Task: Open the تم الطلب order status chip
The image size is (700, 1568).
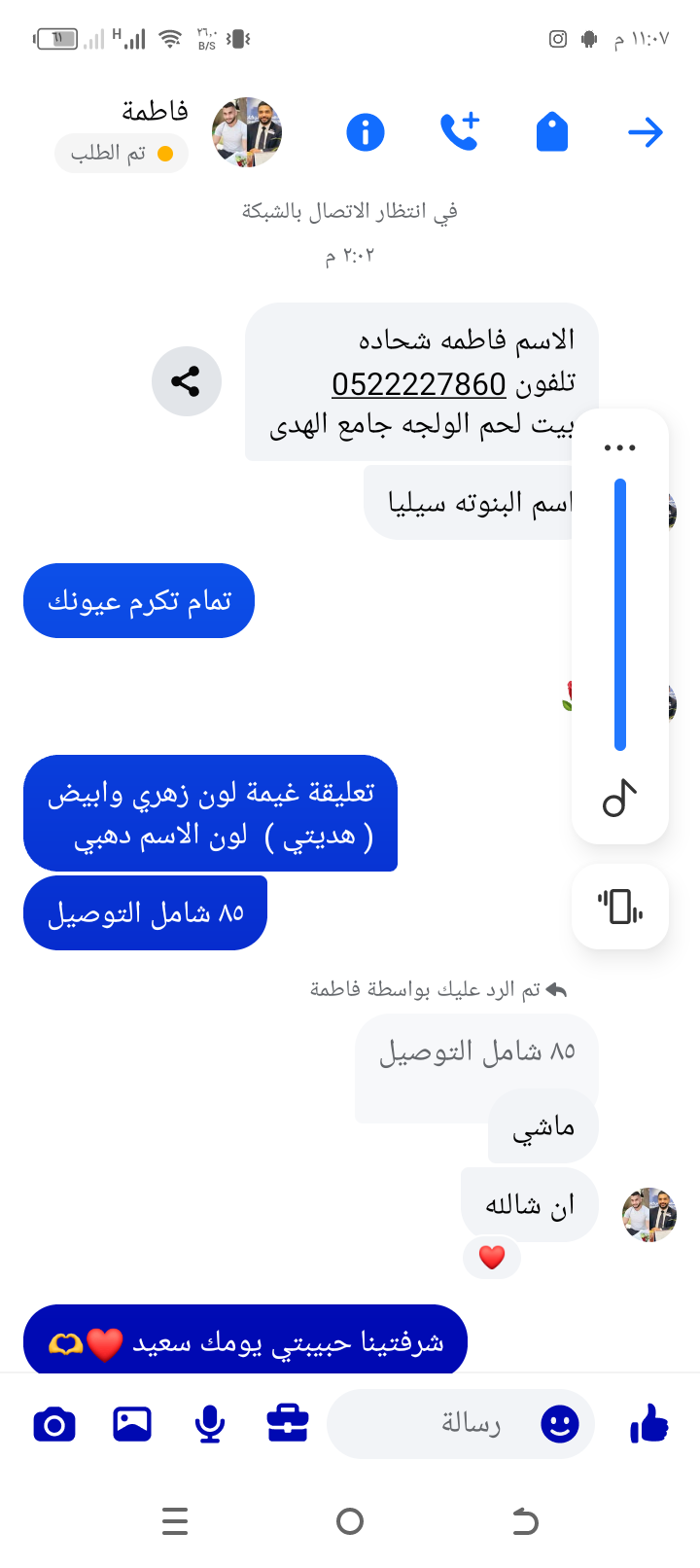Action: click(x=122, y=154)
